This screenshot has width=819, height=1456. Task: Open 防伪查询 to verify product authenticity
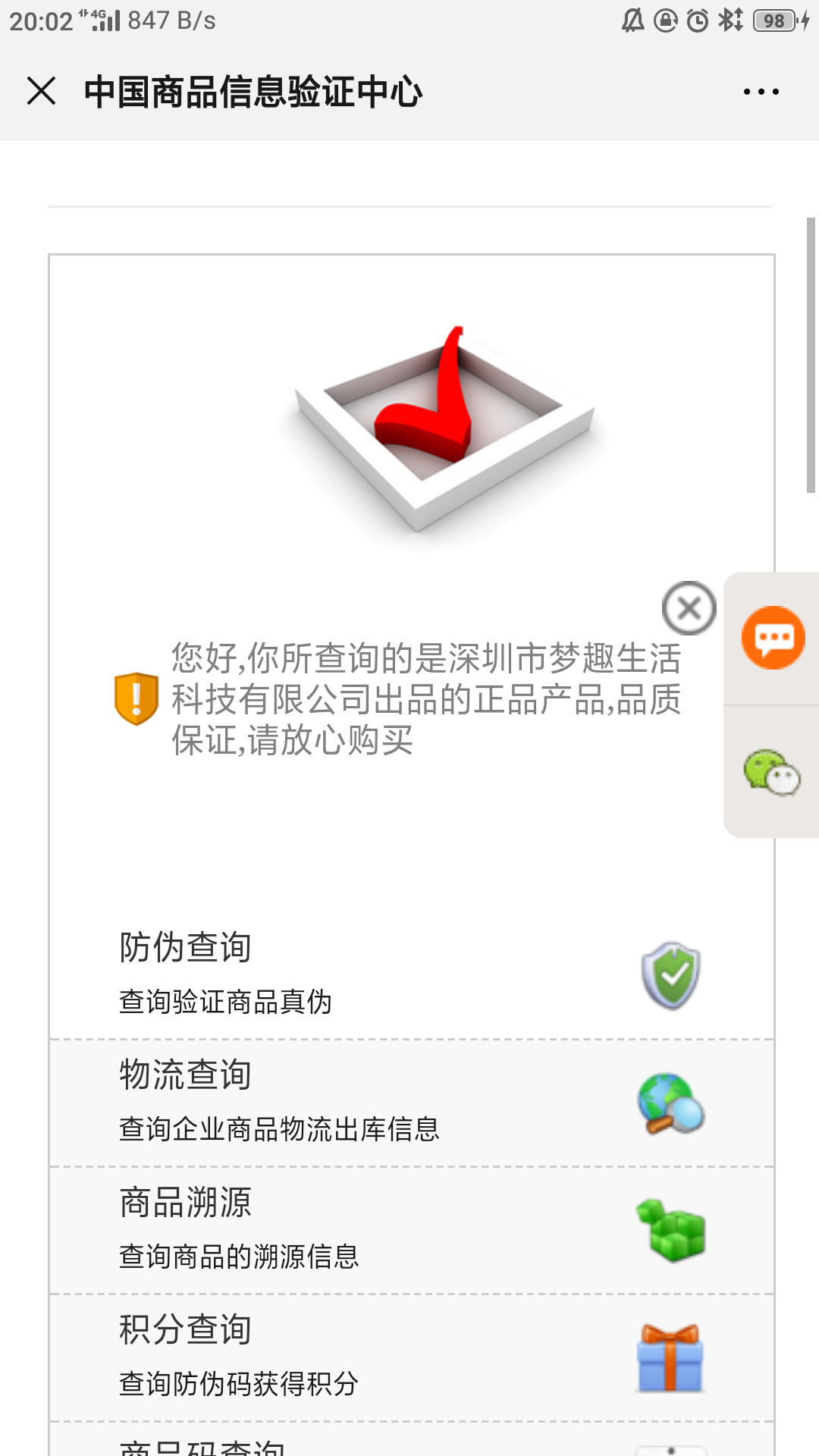[186, 948]
